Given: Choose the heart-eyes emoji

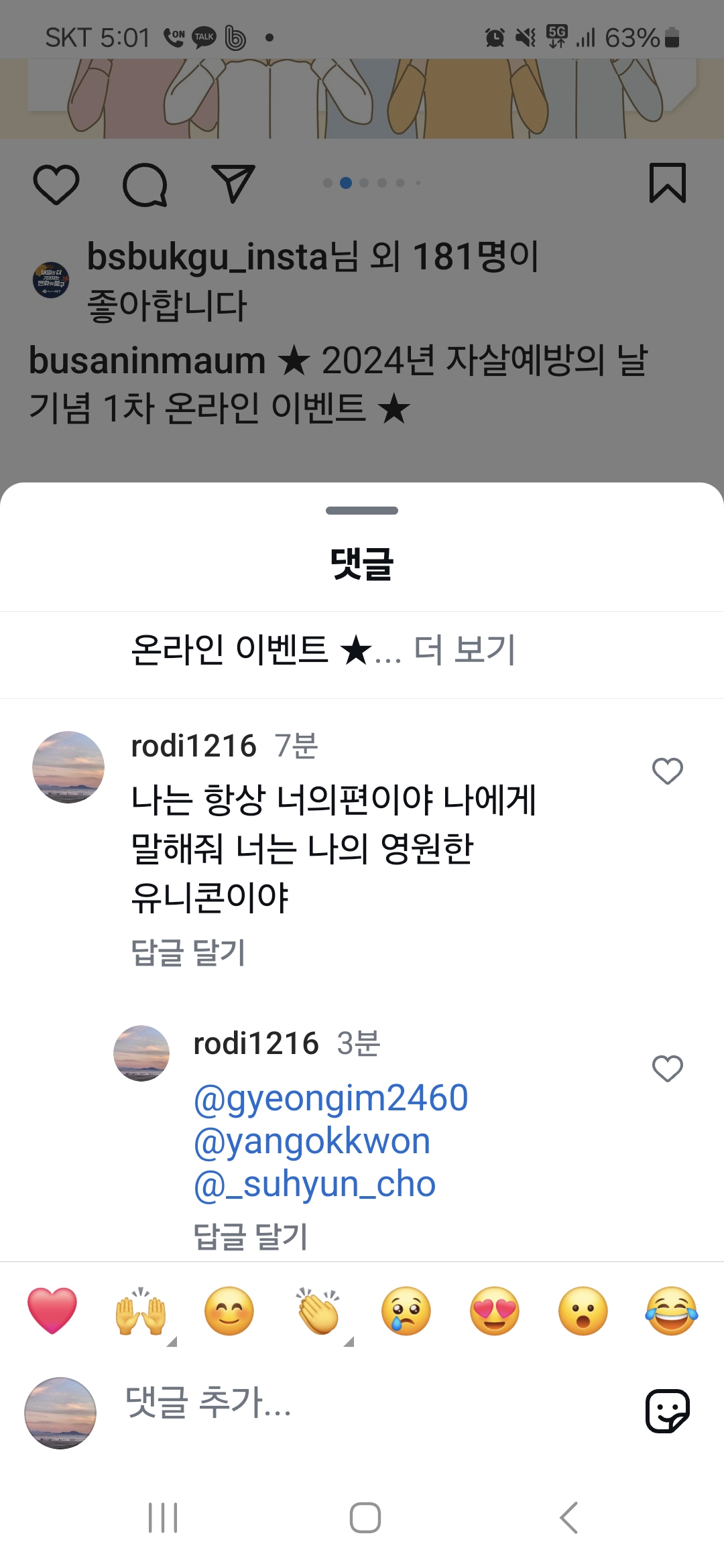Looking at the screenshot, I should pyautogui.click(x=495, y=1311).
